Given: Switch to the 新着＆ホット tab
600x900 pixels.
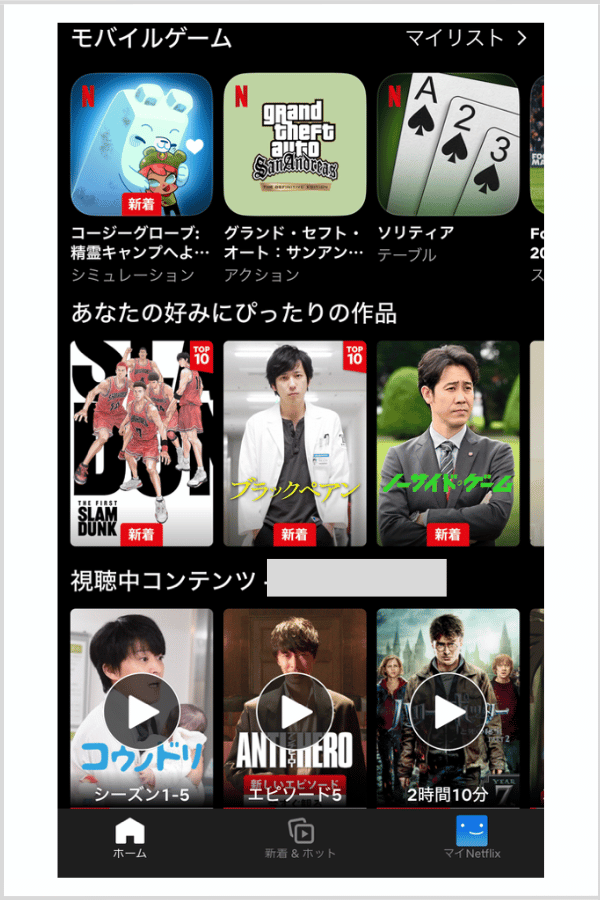Looking at the screenshot, I should point(300,839).
